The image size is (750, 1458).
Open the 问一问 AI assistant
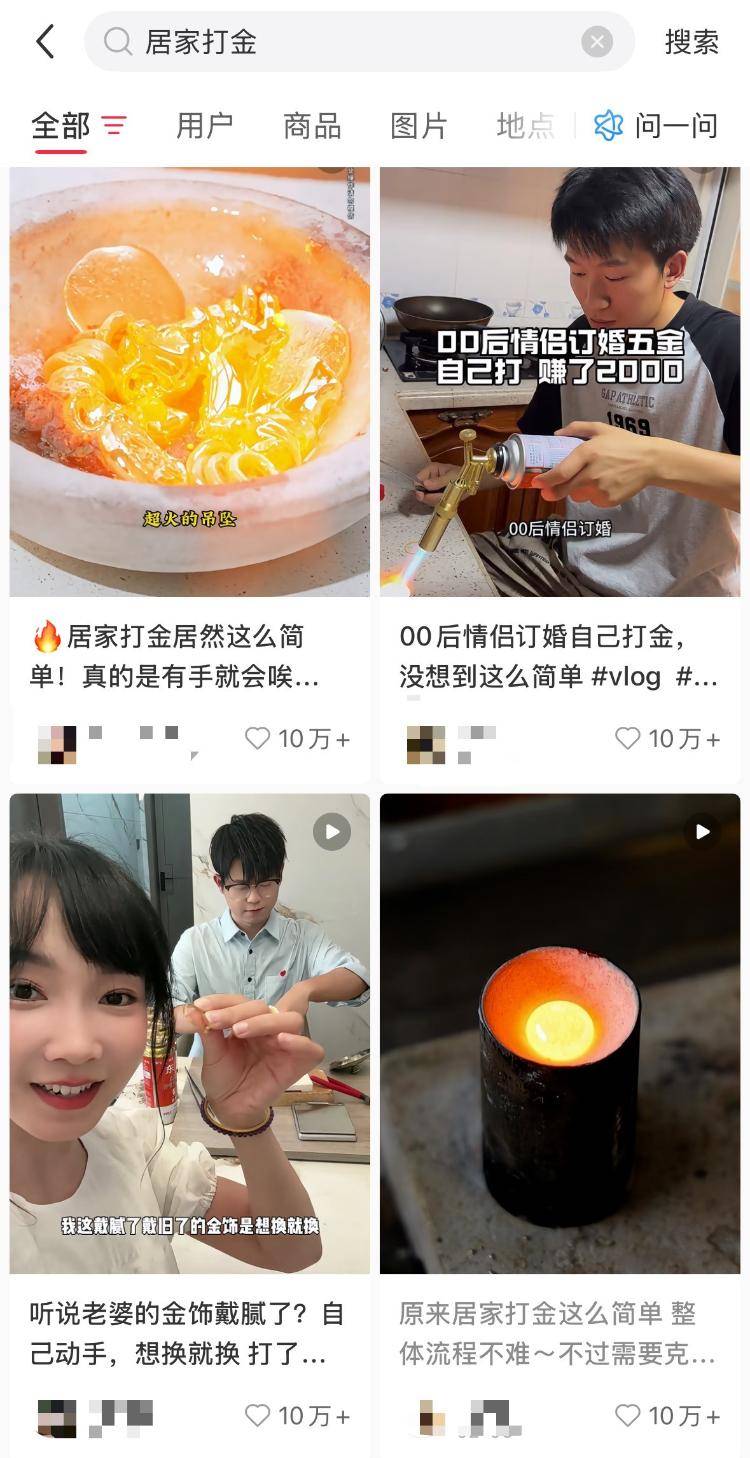(x=657, y=126)
